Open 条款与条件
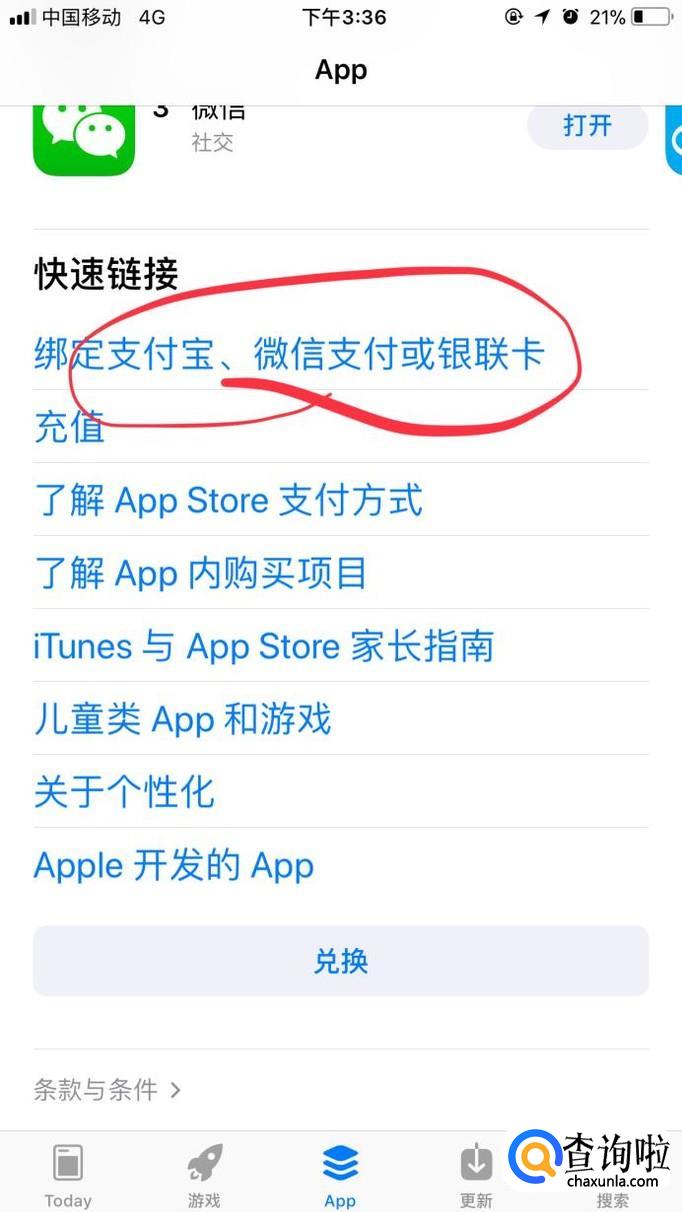 pos(107,1089)
